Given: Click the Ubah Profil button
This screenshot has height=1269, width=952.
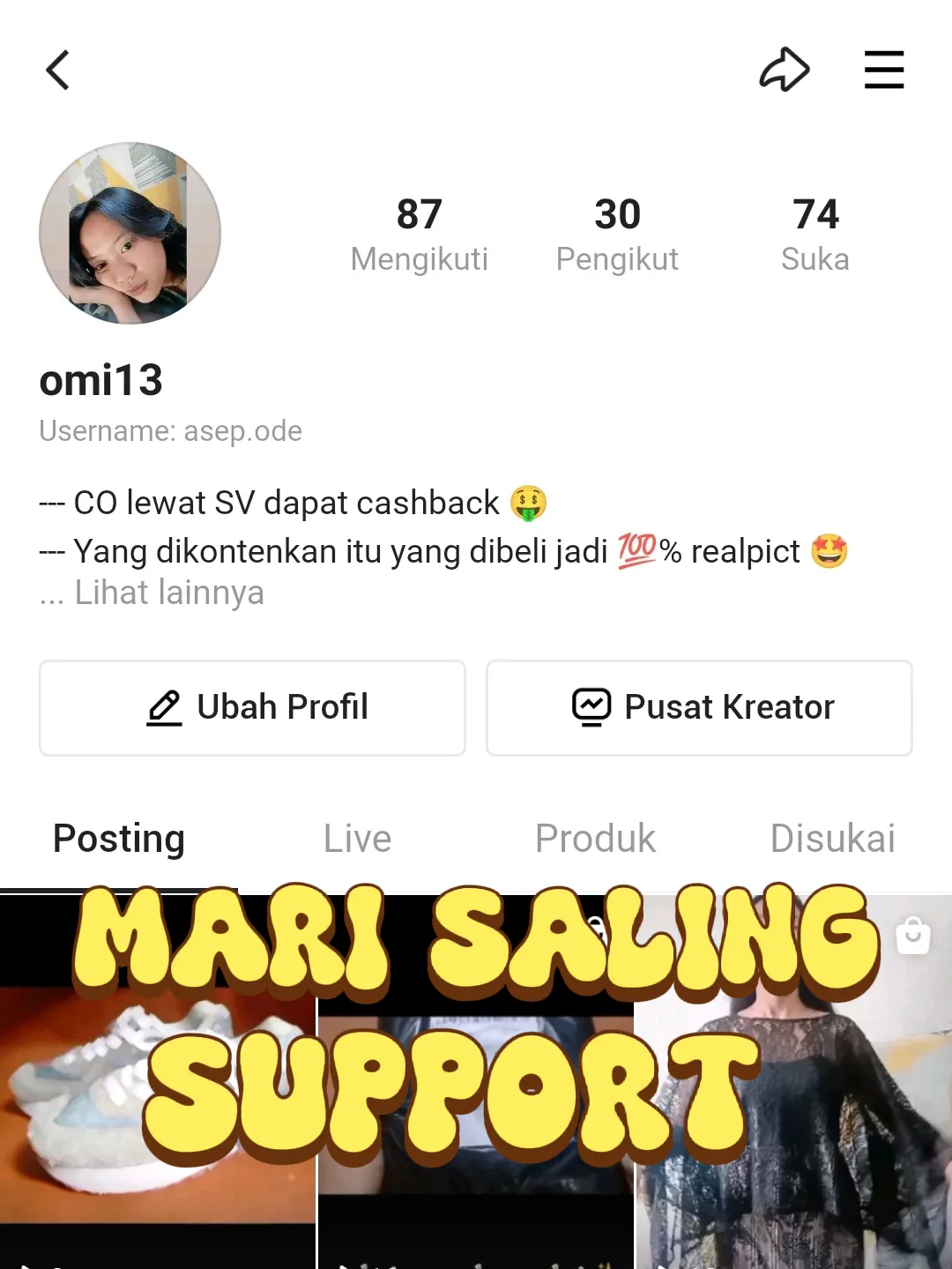Looking at the screenshot, I should click(x=251, y=707).
